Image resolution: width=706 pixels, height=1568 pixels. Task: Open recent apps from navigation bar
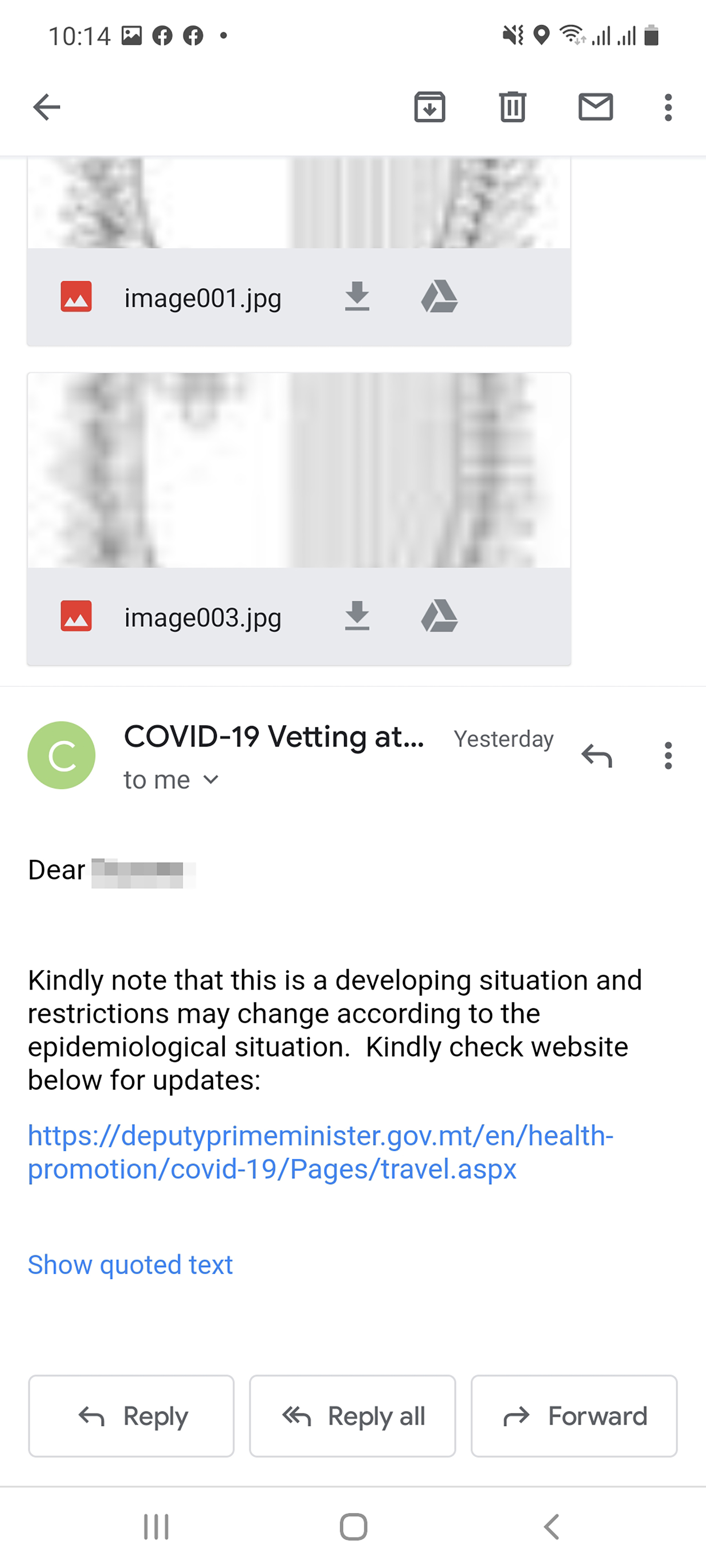156,1526
